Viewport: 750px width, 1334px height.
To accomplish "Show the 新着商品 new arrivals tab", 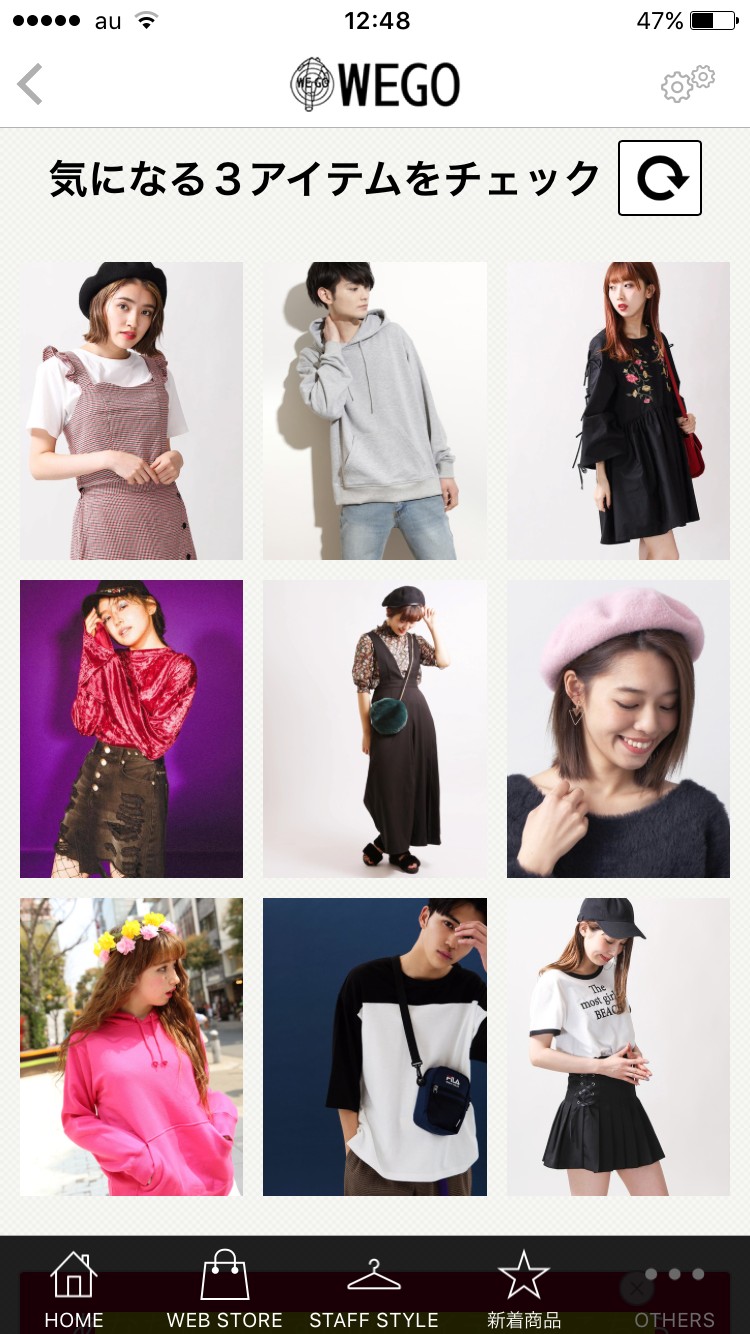I will (x=524, y=1289).
